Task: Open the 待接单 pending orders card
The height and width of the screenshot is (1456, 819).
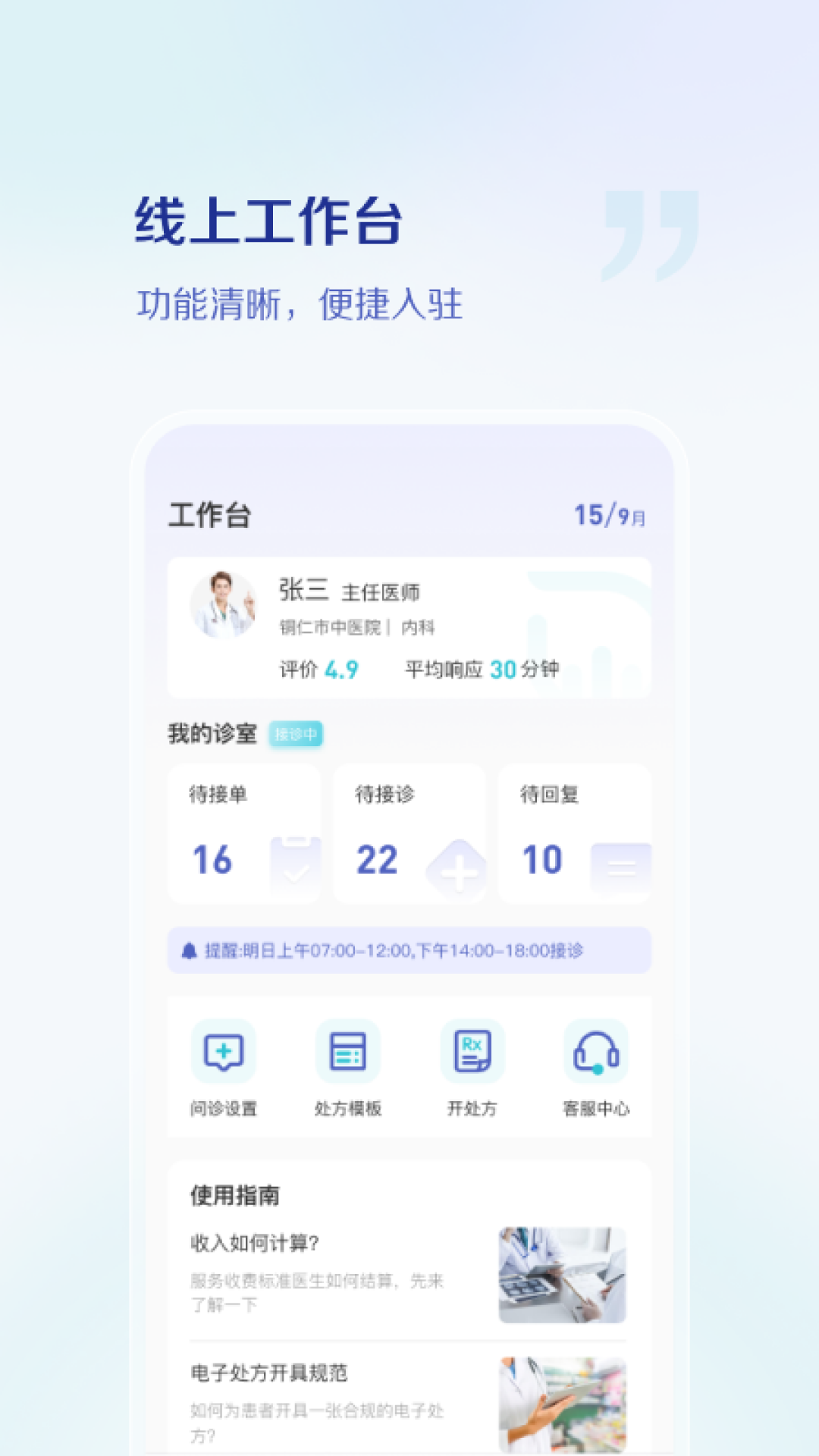Action: [243, 832]
